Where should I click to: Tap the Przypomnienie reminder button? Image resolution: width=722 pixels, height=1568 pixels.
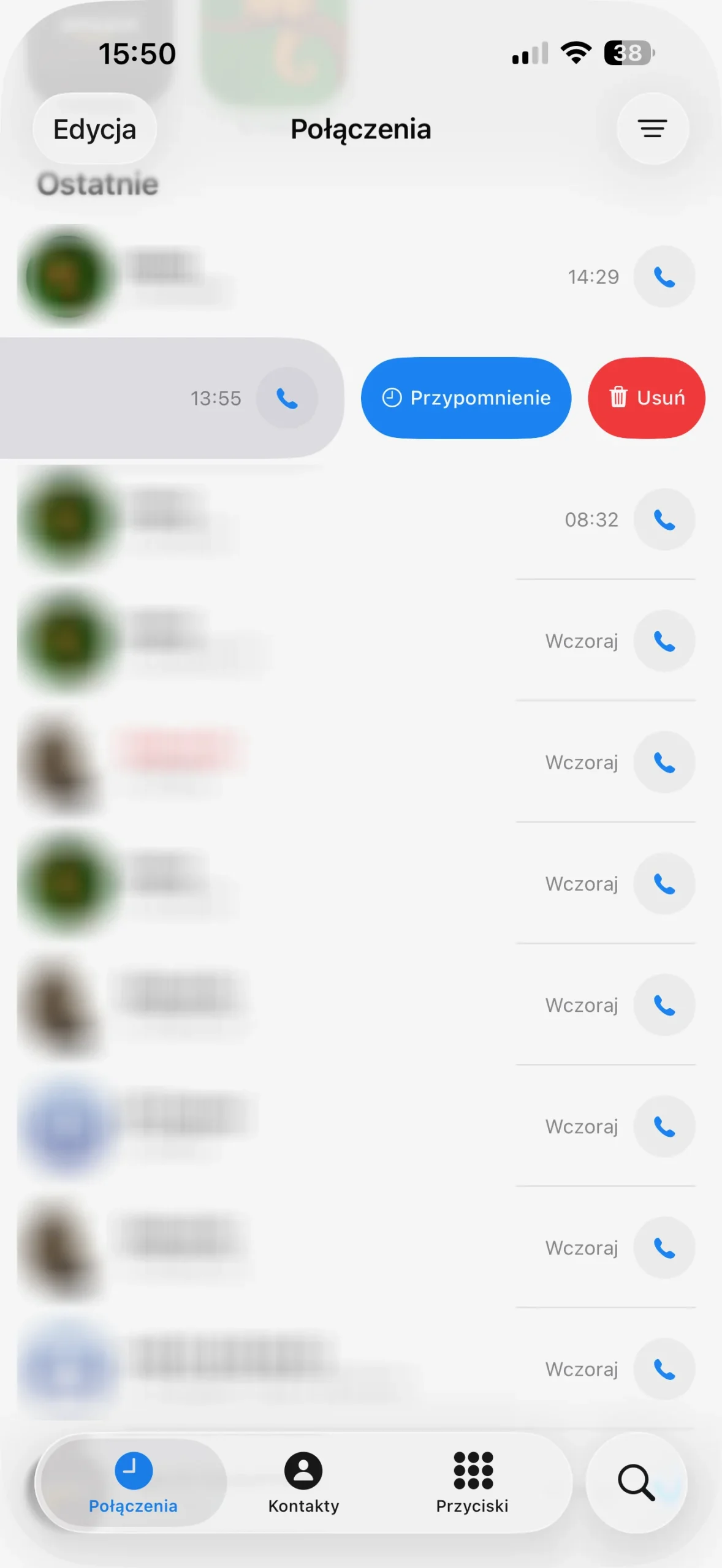tap(466, 398)
